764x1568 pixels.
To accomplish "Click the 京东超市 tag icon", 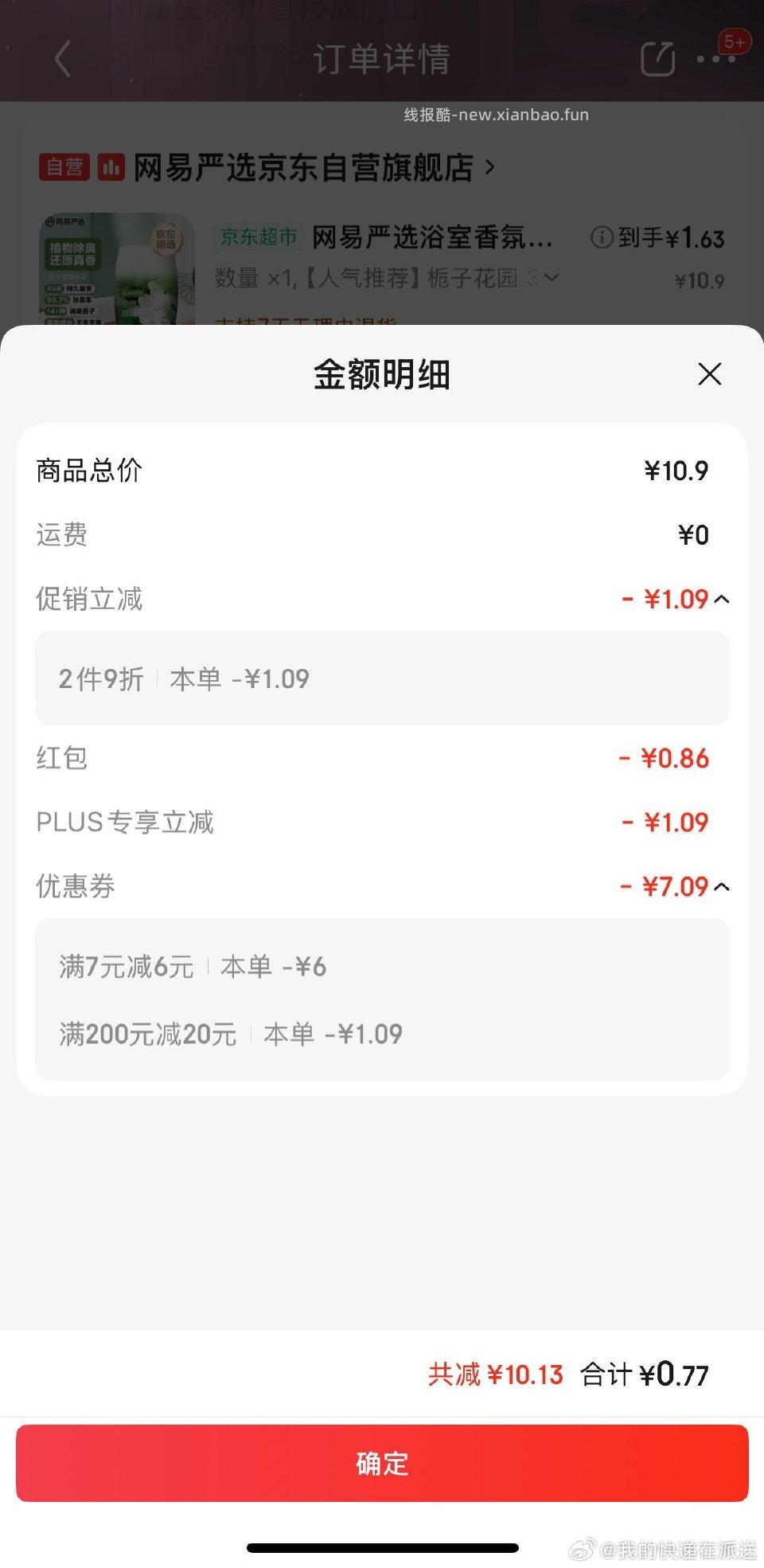I will pos(258,238).
